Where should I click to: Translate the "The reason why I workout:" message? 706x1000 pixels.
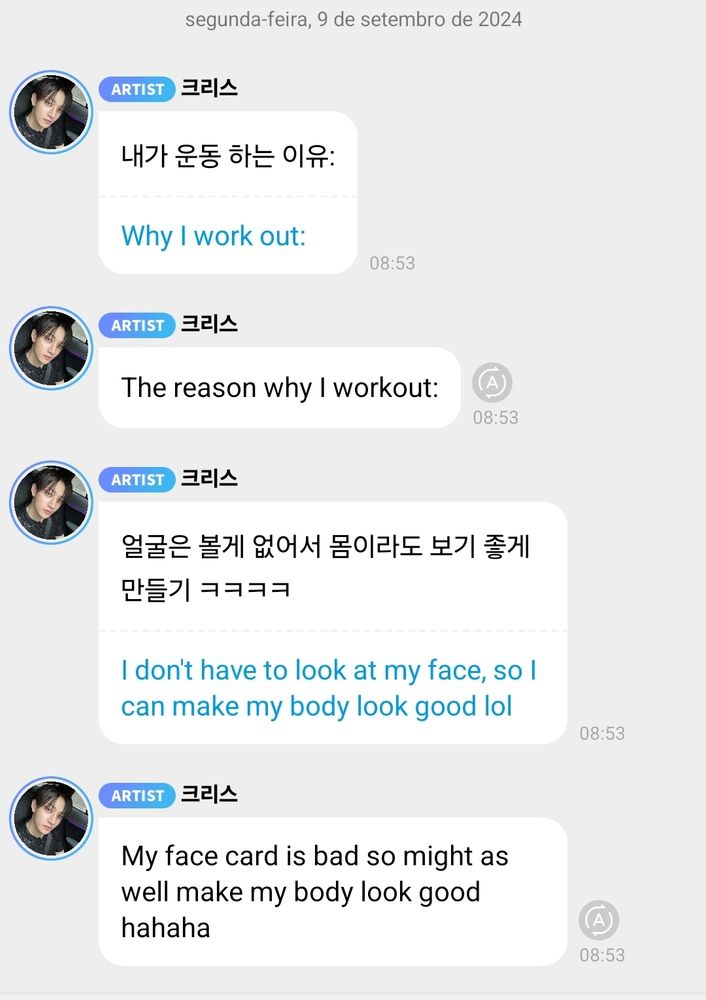pyautogui.click(x=492, y=383)
